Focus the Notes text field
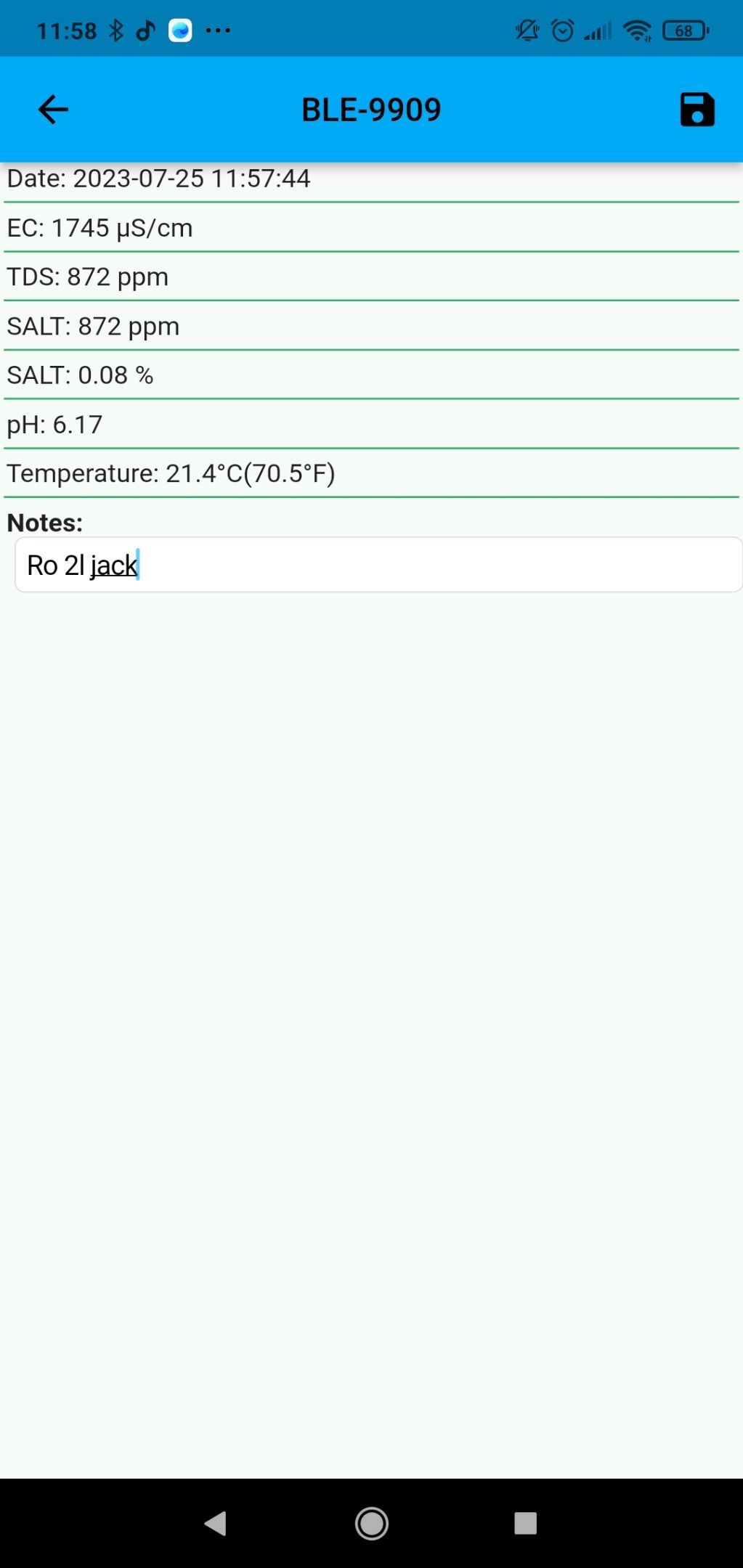 point(378,565)
